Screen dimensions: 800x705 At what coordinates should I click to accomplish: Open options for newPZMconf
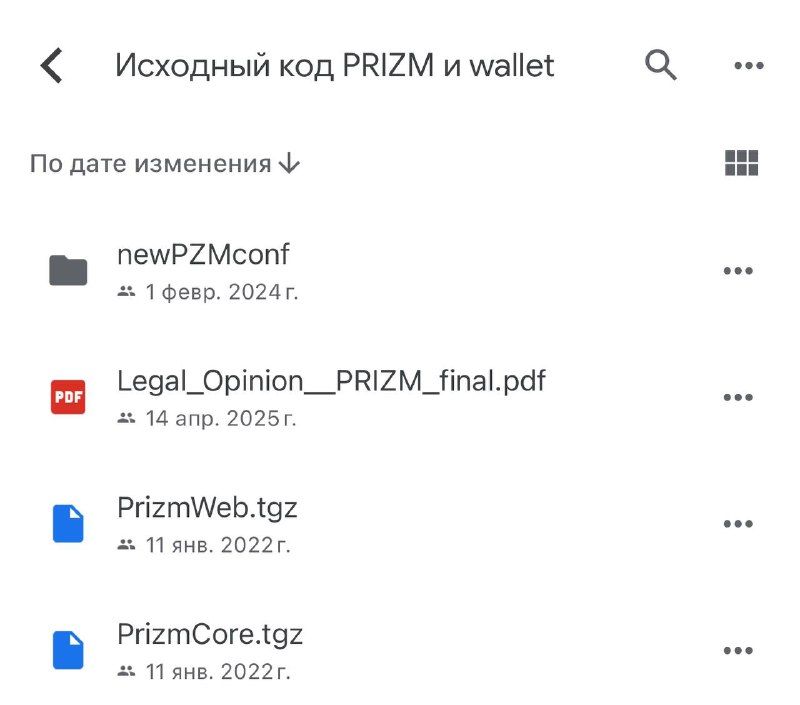[x=737, y=271]
